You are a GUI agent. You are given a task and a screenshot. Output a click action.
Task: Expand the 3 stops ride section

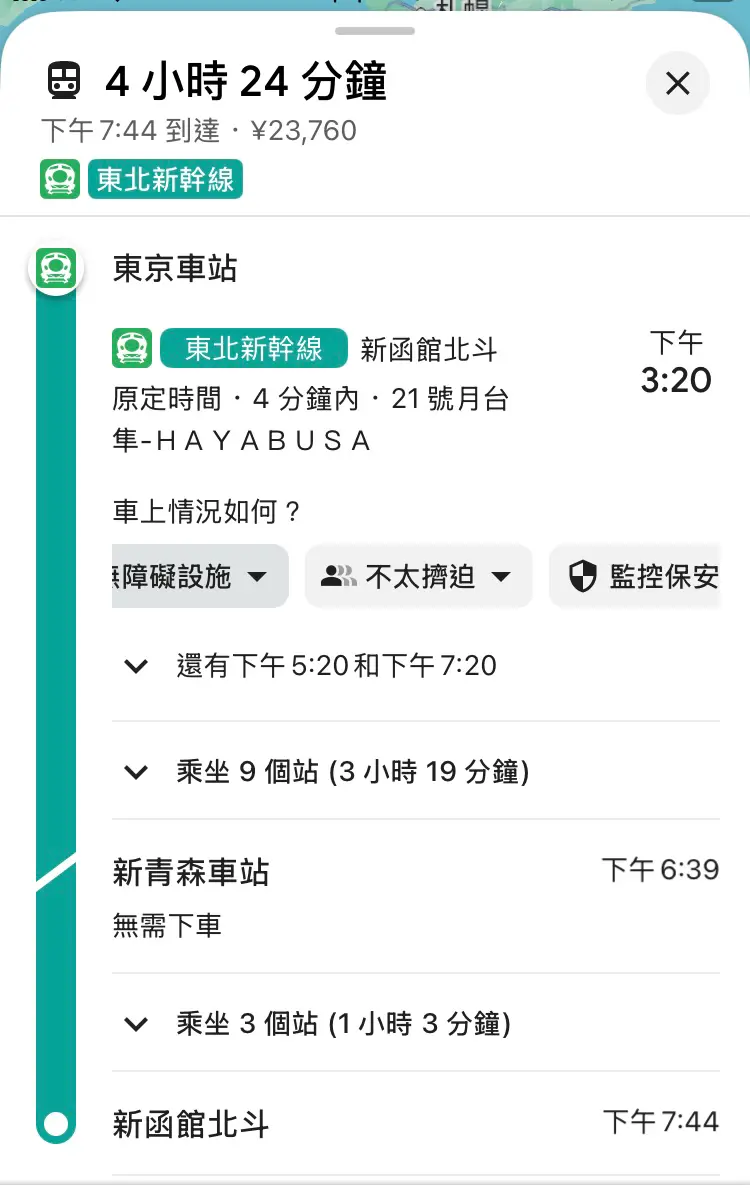pos(416,1024)
